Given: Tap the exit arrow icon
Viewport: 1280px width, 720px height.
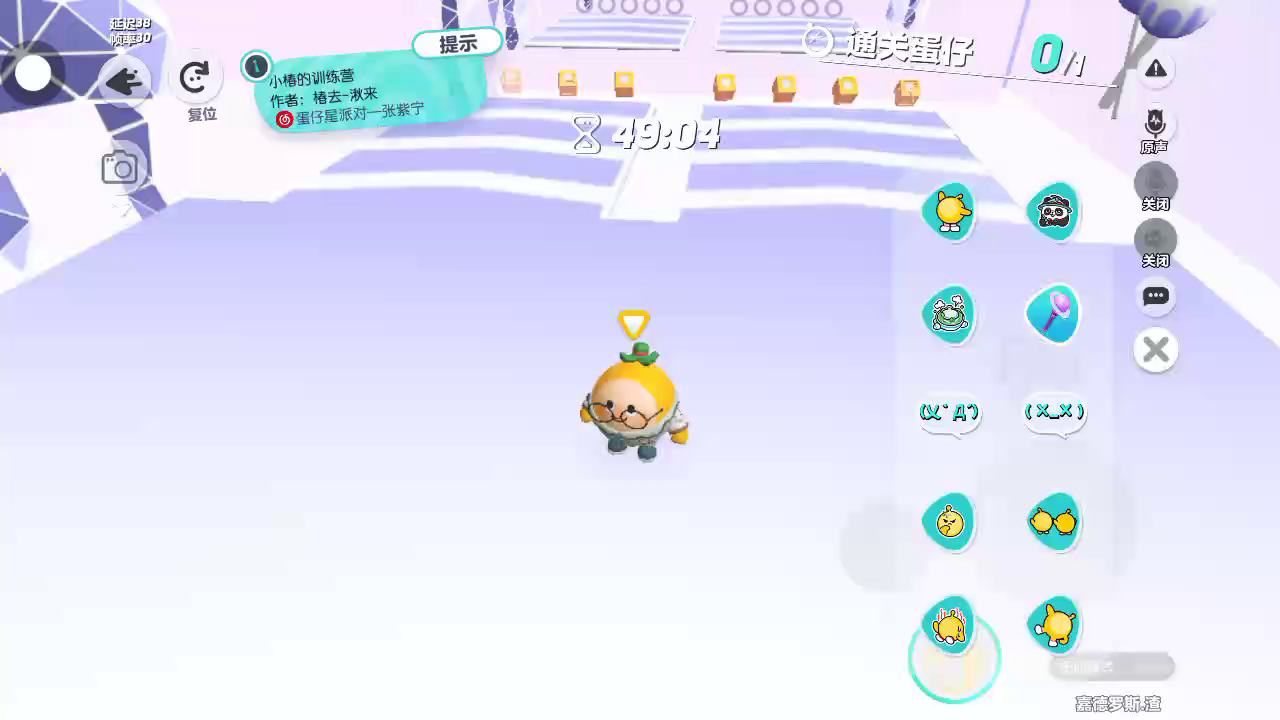Looking at the screenshot, I should pos(125,82).
